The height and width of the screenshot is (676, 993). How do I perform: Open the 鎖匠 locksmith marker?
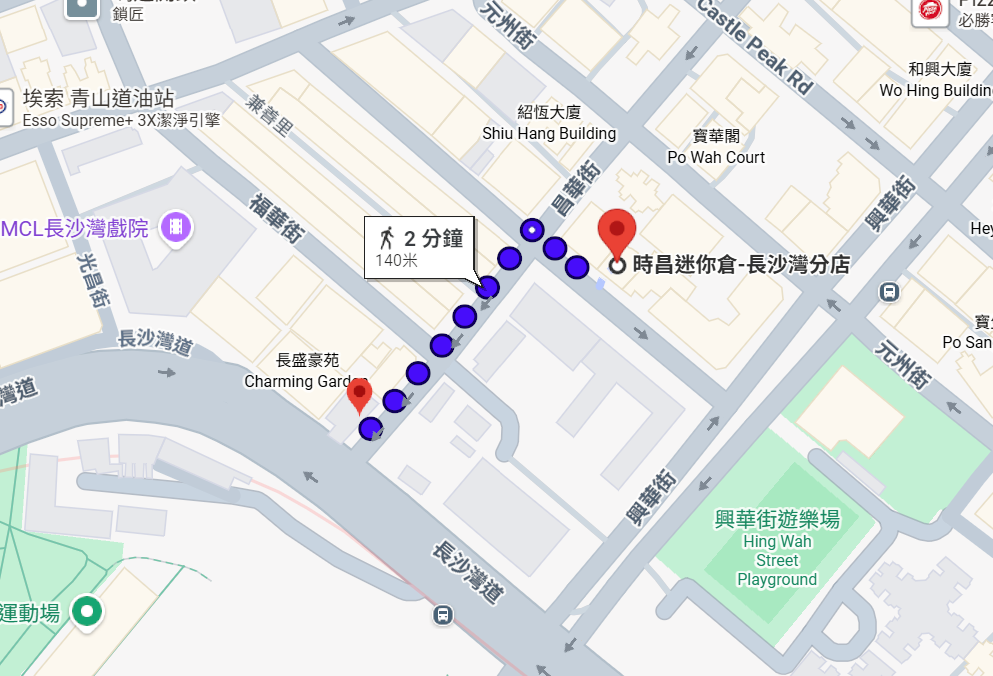[x=82, y=7]
